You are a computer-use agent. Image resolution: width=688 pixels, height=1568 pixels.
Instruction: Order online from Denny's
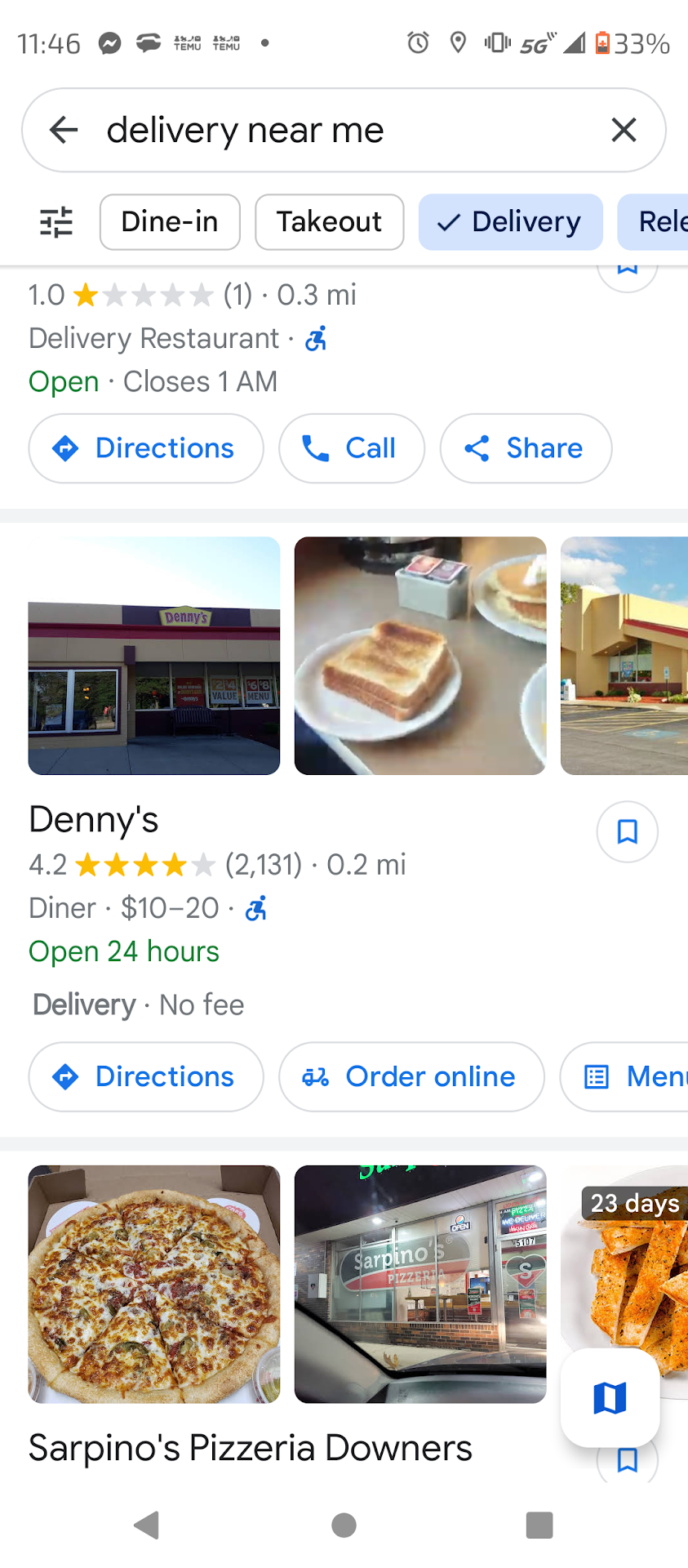click(x=411, y=1076)
